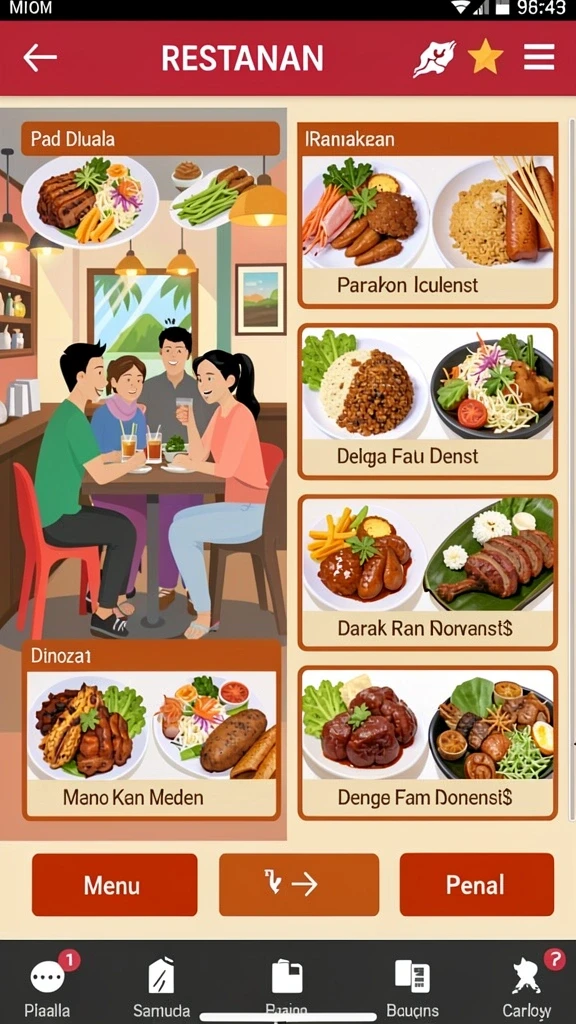This screenshot has width=576, height=1024.
Task: Select the Denge Fam Donensi$ dish card
Action: point(428,743)
